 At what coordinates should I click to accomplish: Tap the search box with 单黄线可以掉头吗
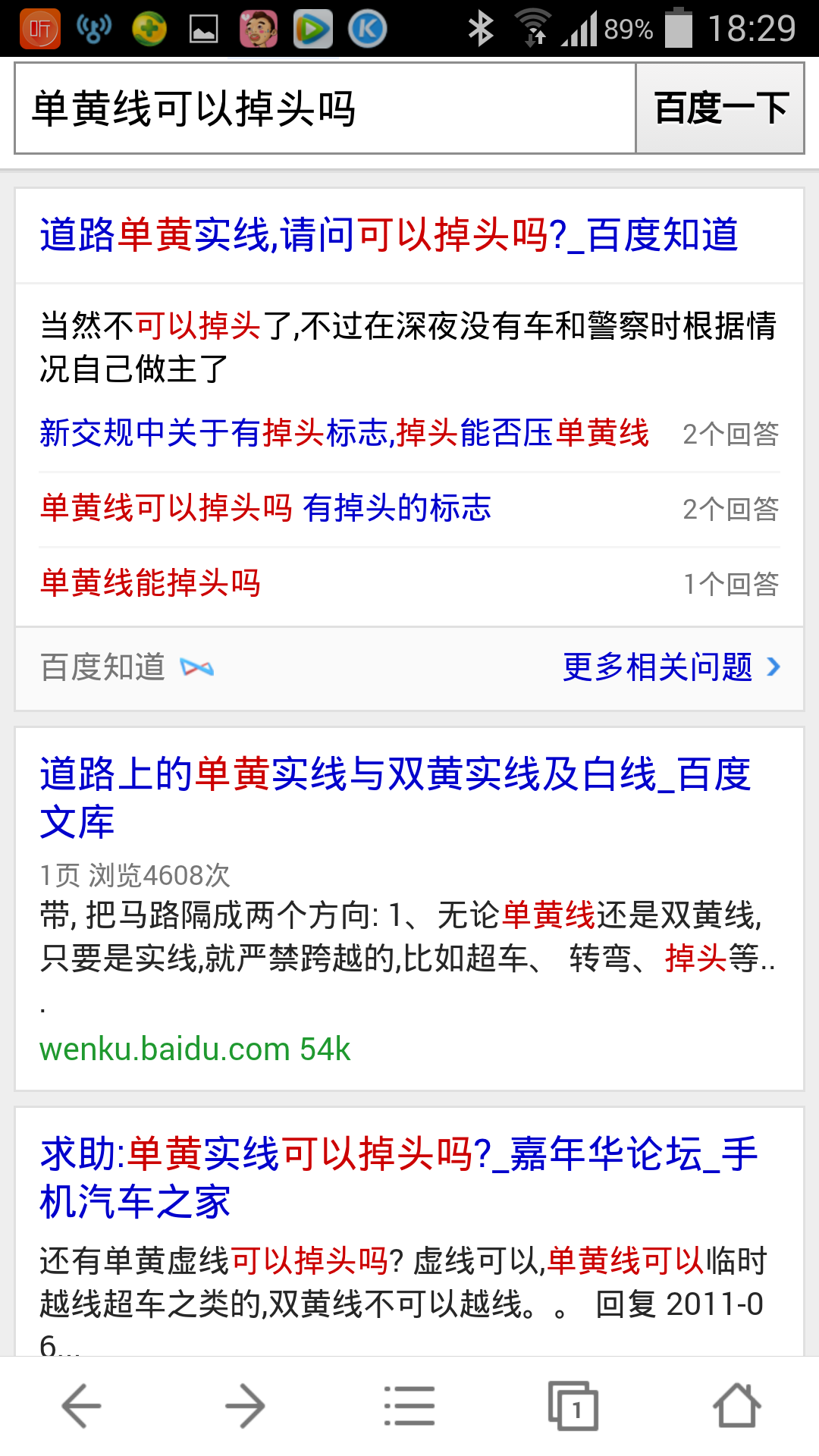325,108
